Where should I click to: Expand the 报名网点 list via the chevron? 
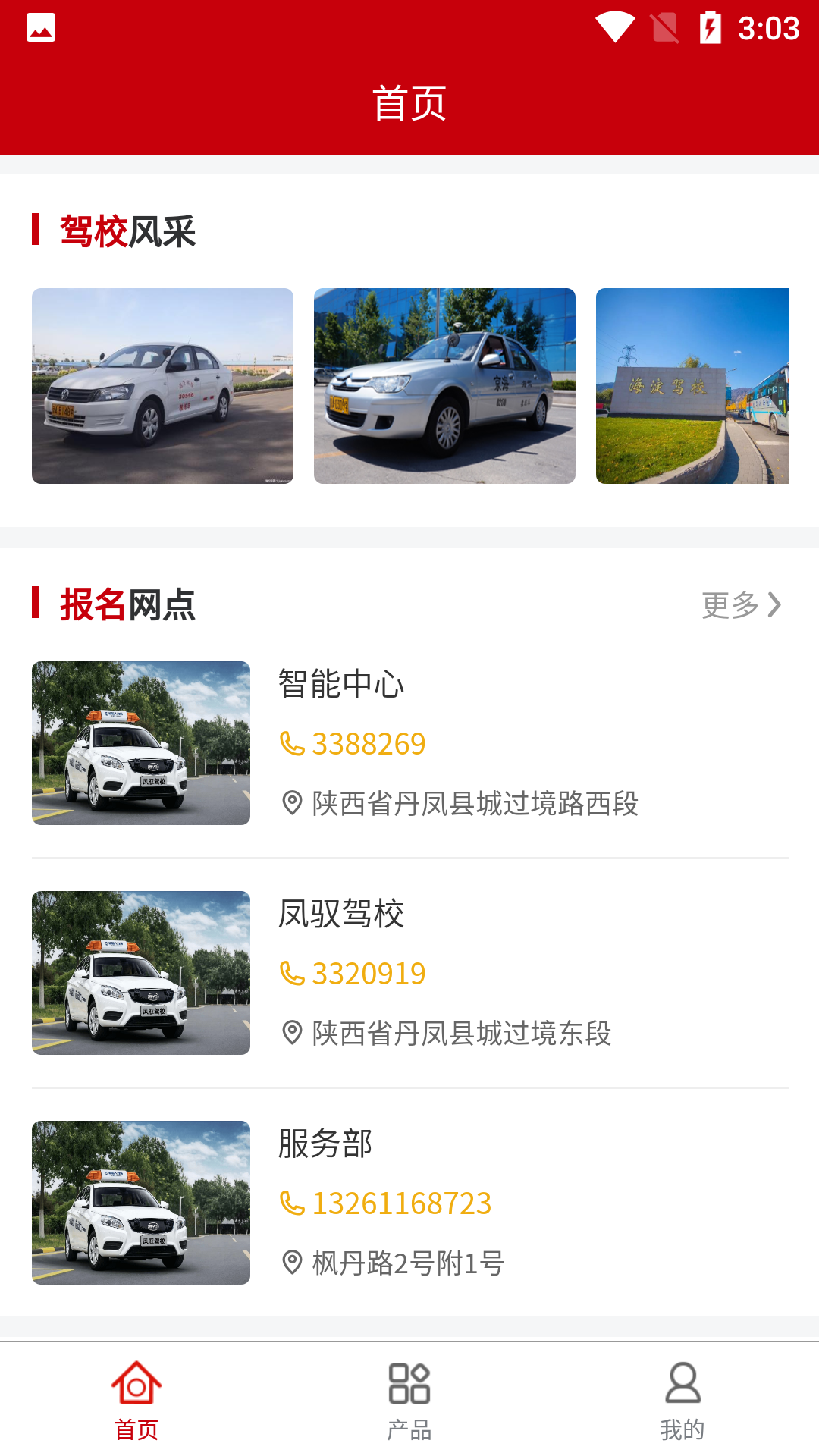pyautogui.click(x=775, y=606)
